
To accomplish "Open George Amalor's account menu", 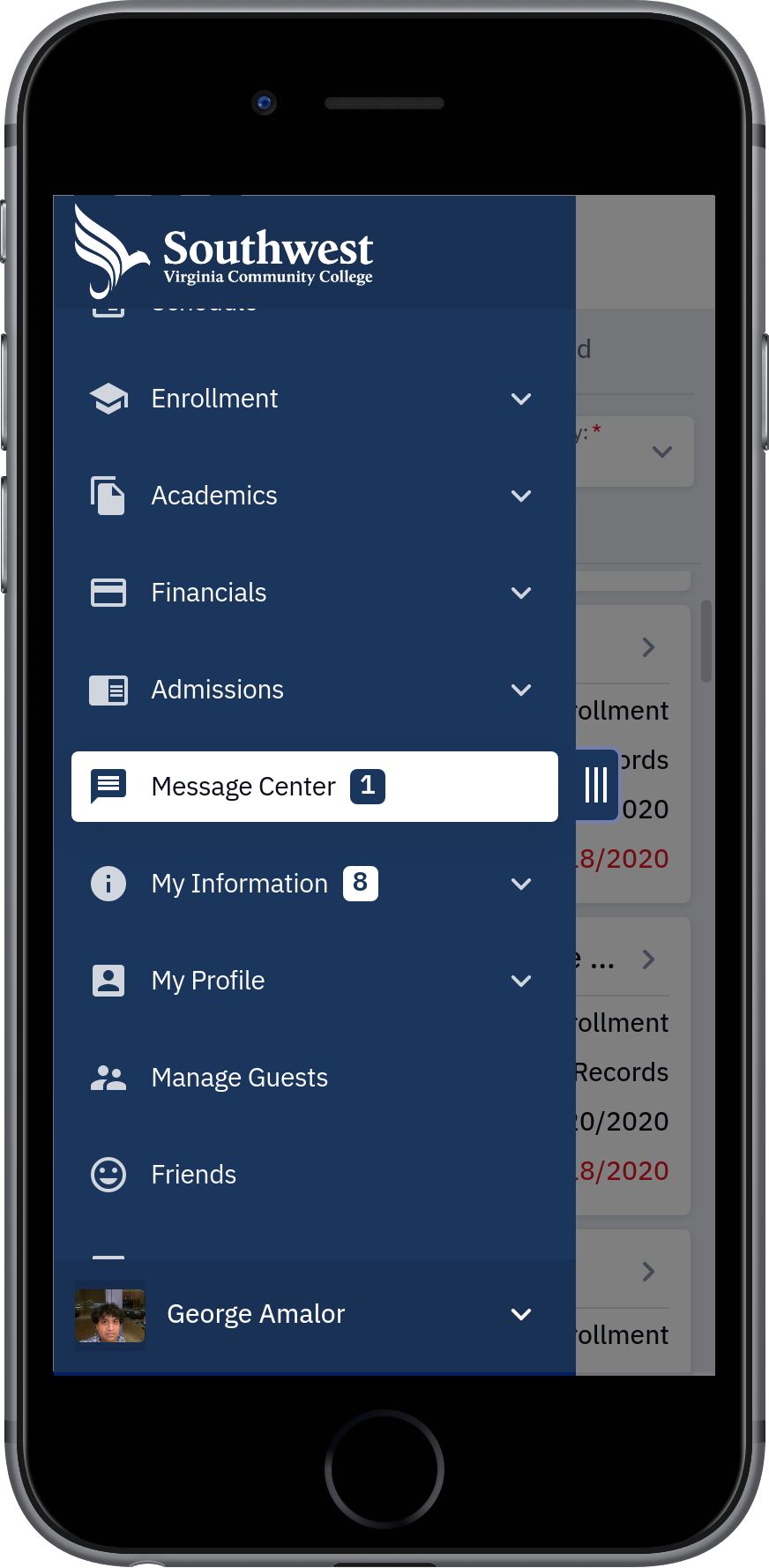I will pos(315,1314).
